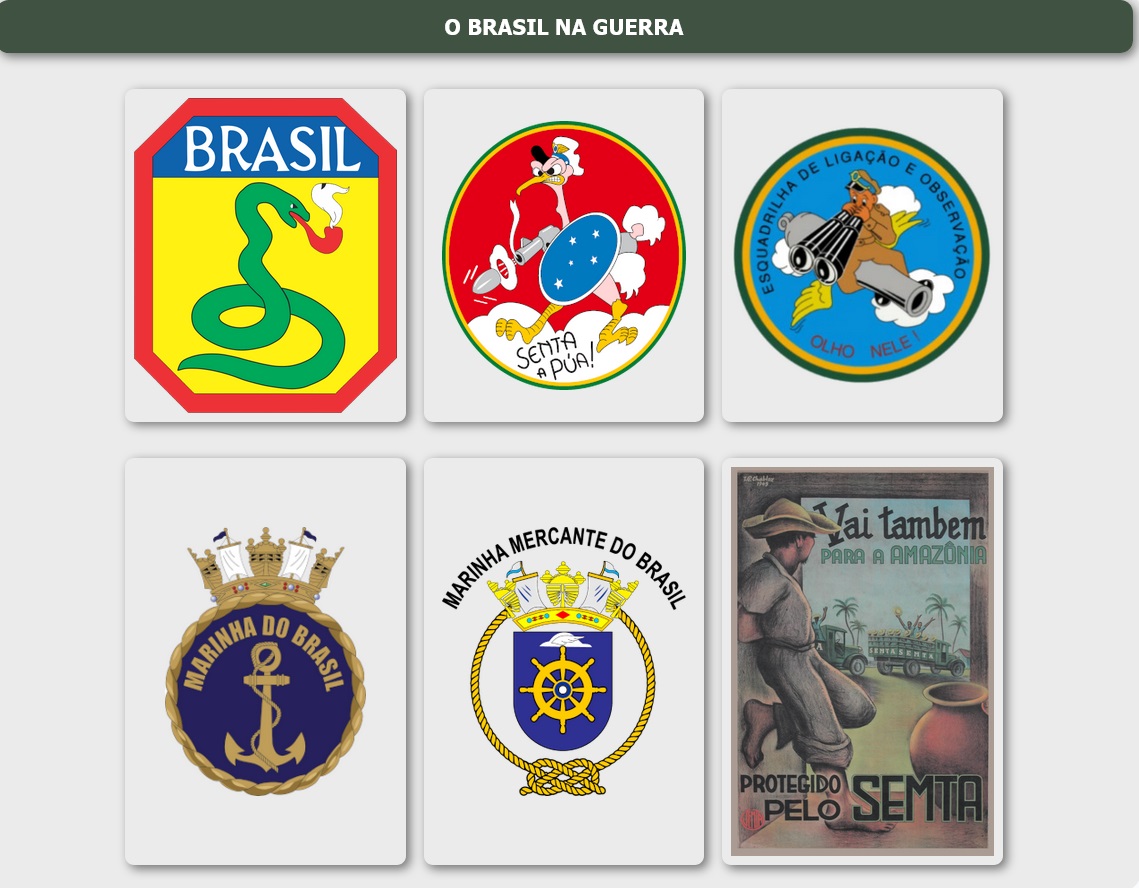This screenshot has height=888, width=1139.
Task: Open the Esquadrilha de Ligação e Observação card
Action: click(862, 255)
